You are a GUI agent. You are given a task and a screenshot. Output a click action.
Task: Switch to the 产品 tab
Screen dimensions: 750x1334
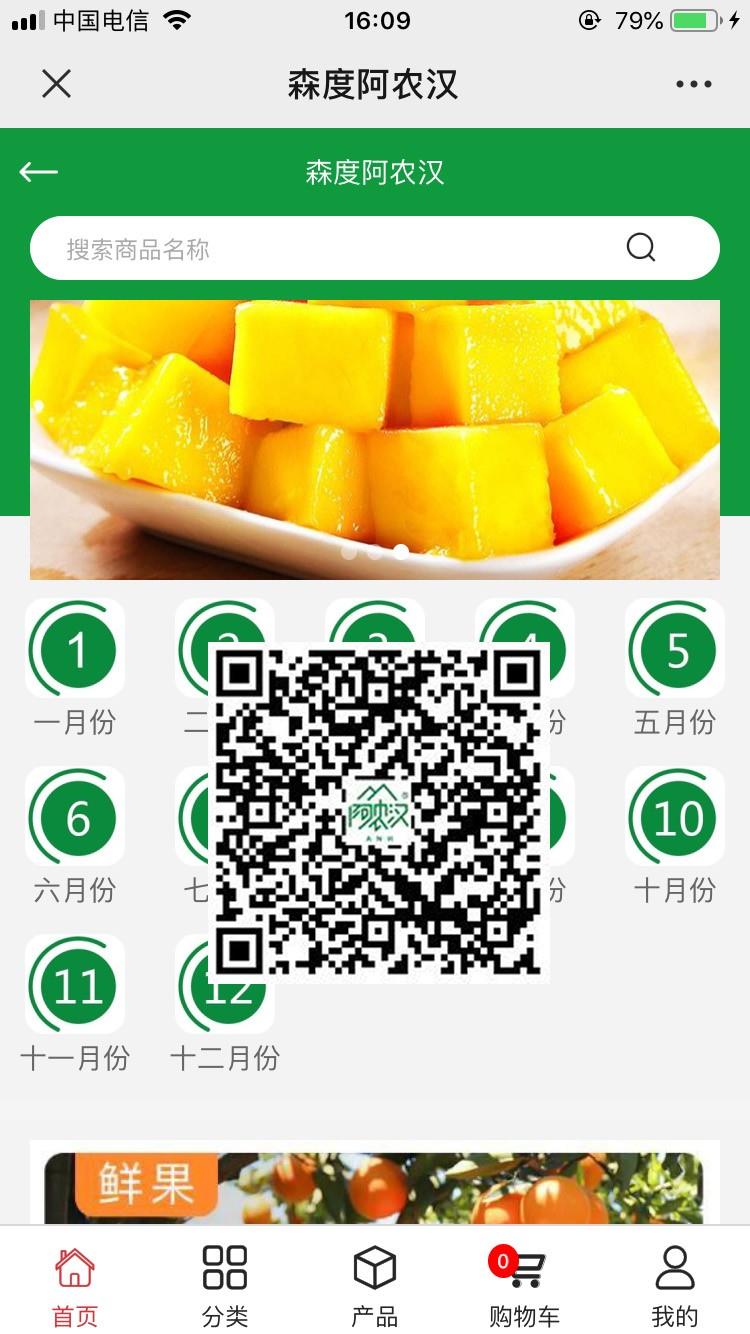(375, 1286)
